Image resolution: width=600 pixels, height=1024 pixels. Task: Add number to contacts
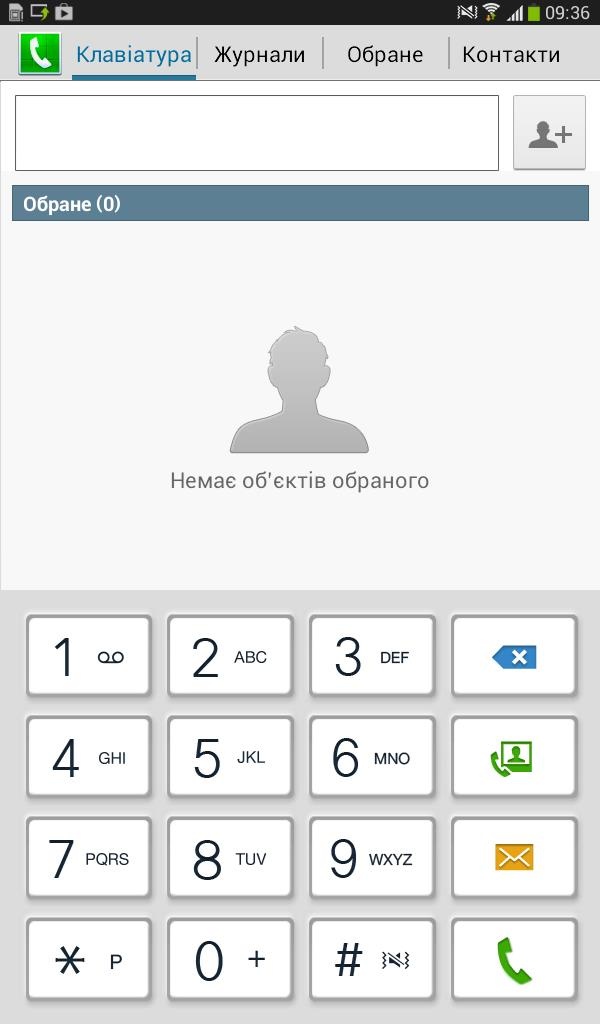(549, 133)
